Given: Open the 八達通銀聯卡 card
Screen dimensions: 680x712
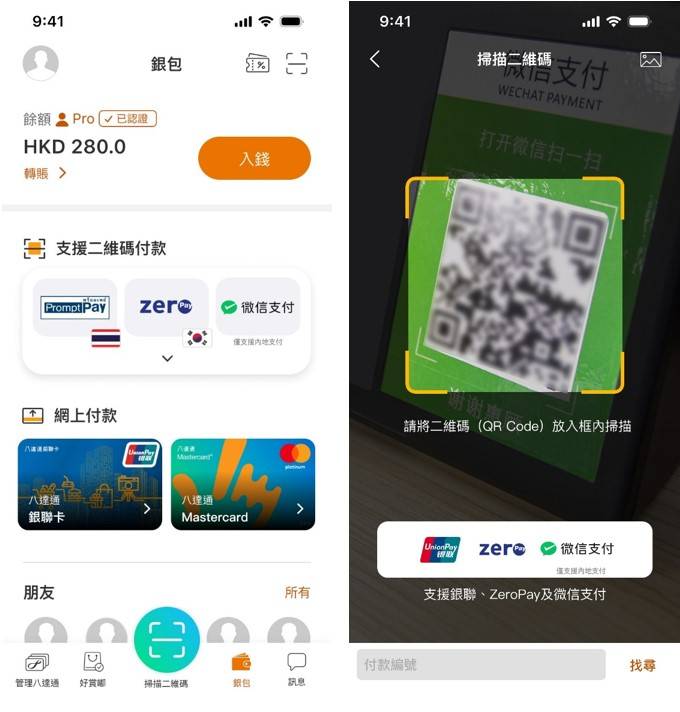Looking at the screenshot, I should tap(90, 484).
